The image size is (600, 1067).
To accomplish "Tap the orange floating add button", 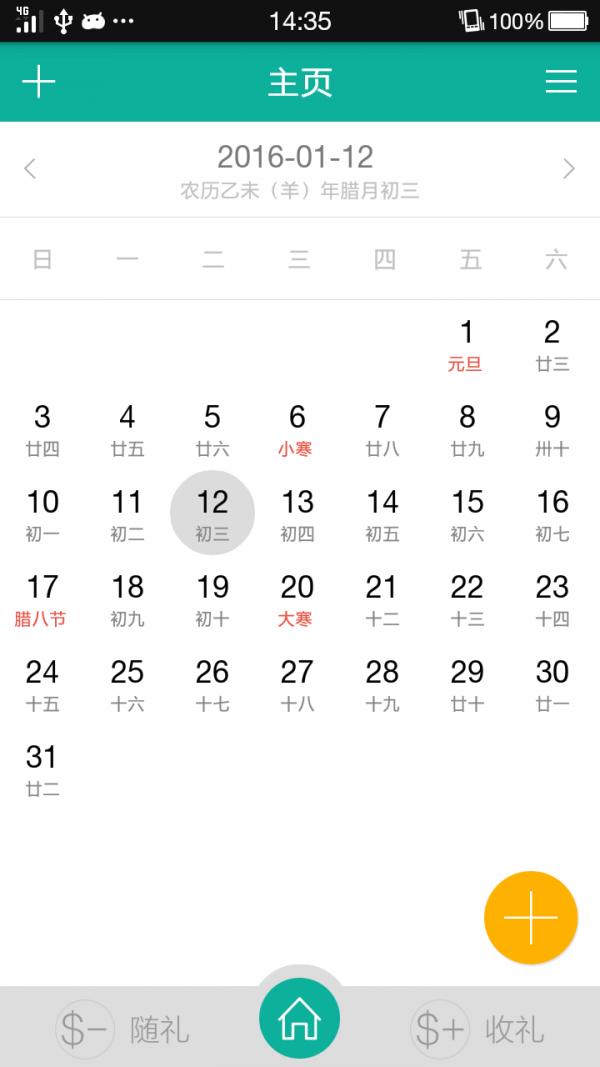I will (x=531, y=917).
